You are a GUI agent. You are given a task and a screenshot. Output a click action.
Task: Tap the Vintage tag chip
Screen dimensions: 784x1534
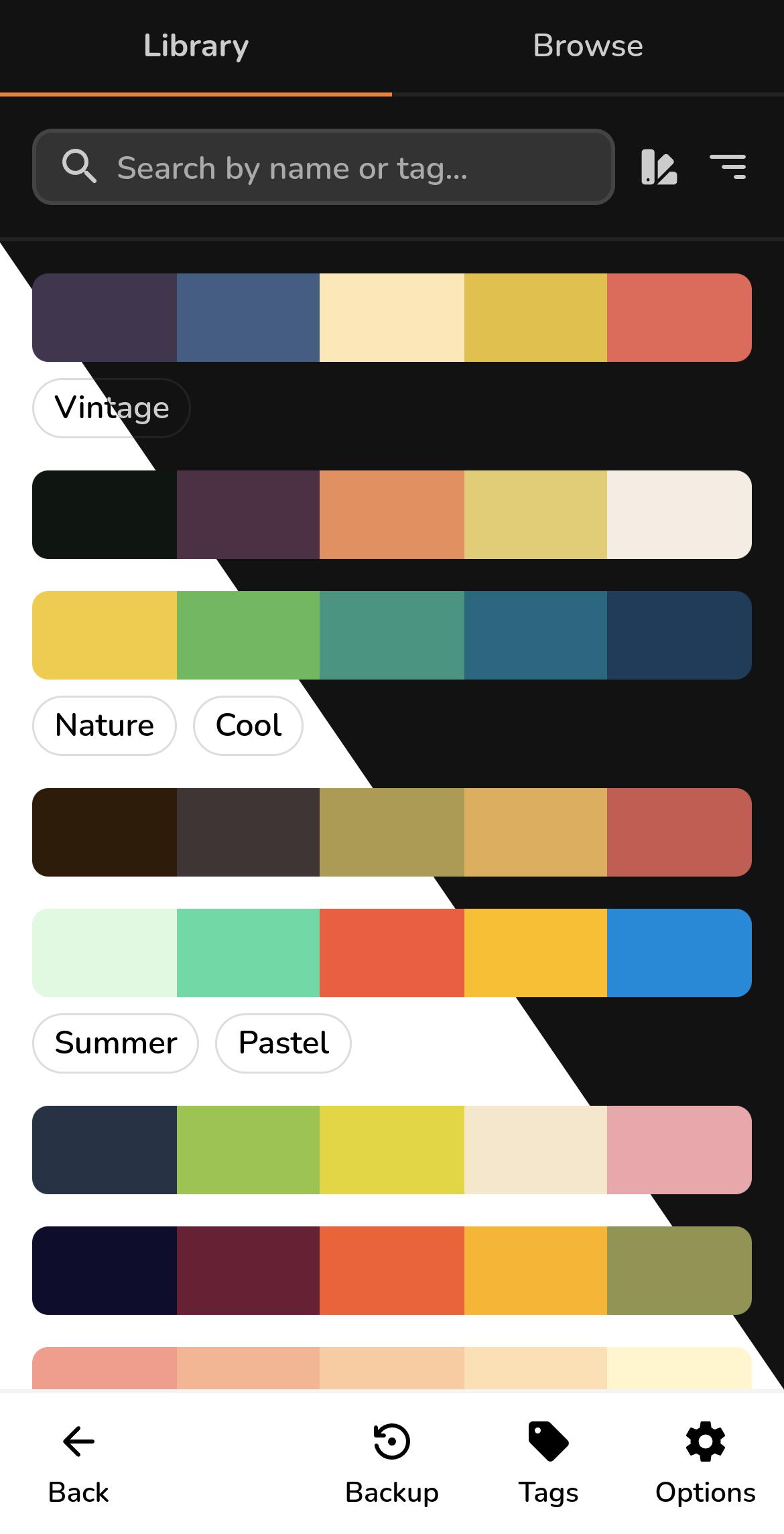111,407
